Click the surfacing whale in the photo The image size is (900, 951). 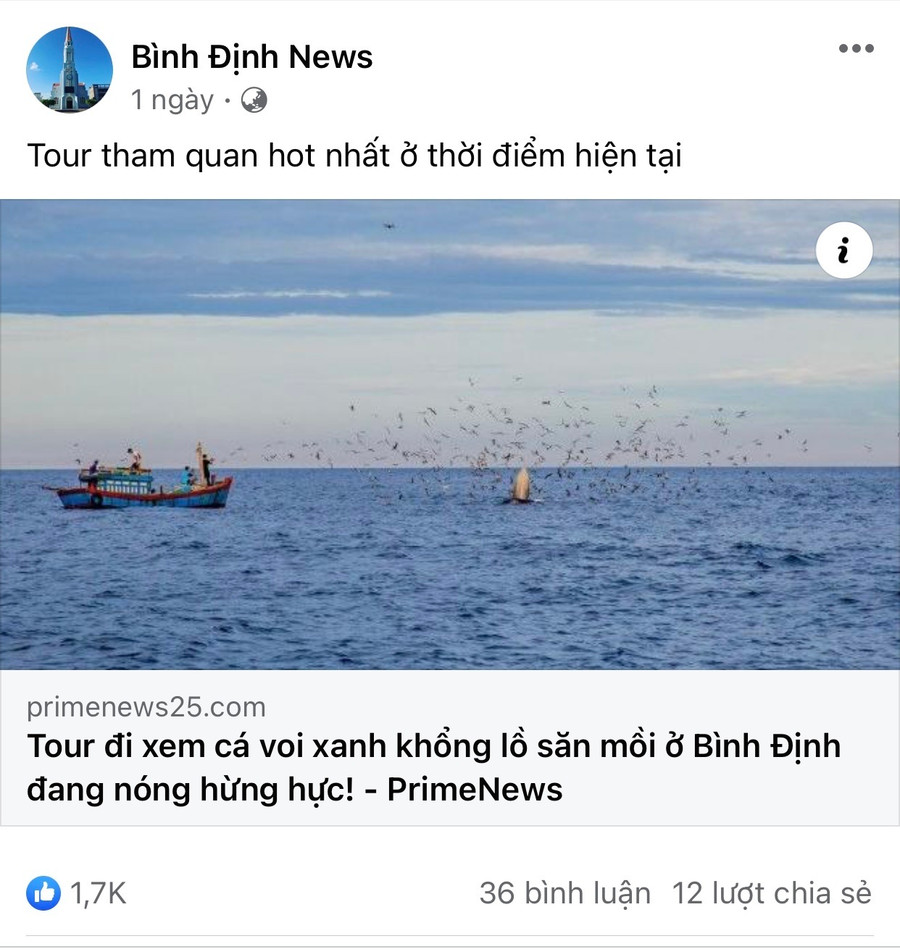coord(519,485)
